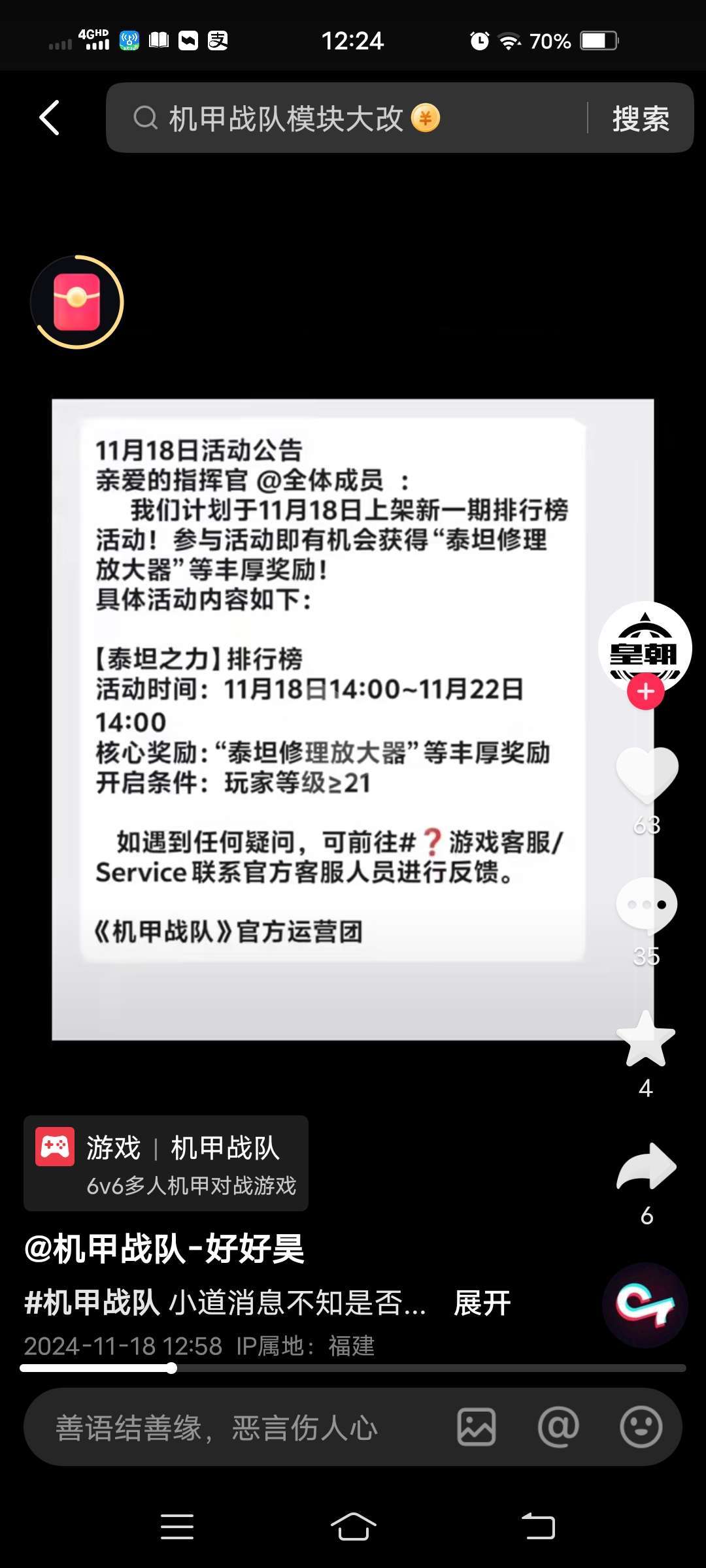
Task: Go back using the top-left arrow
Action: click(x=50, y=118)
